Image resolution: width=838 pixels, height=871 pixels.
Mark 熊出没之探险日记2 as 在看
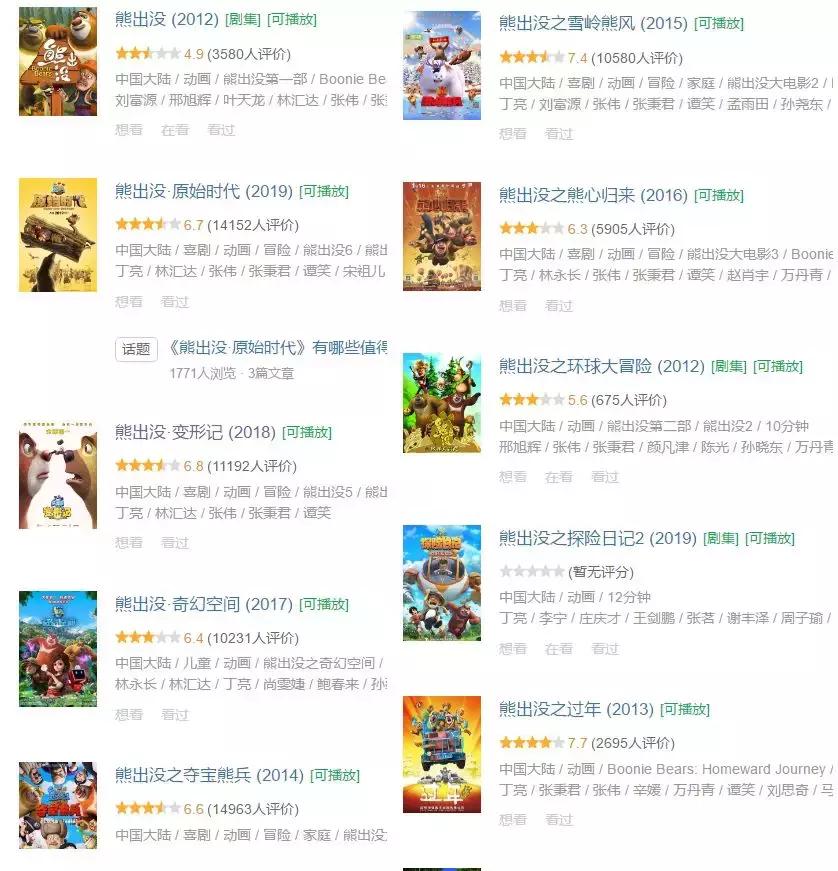(x=559, y=648)
